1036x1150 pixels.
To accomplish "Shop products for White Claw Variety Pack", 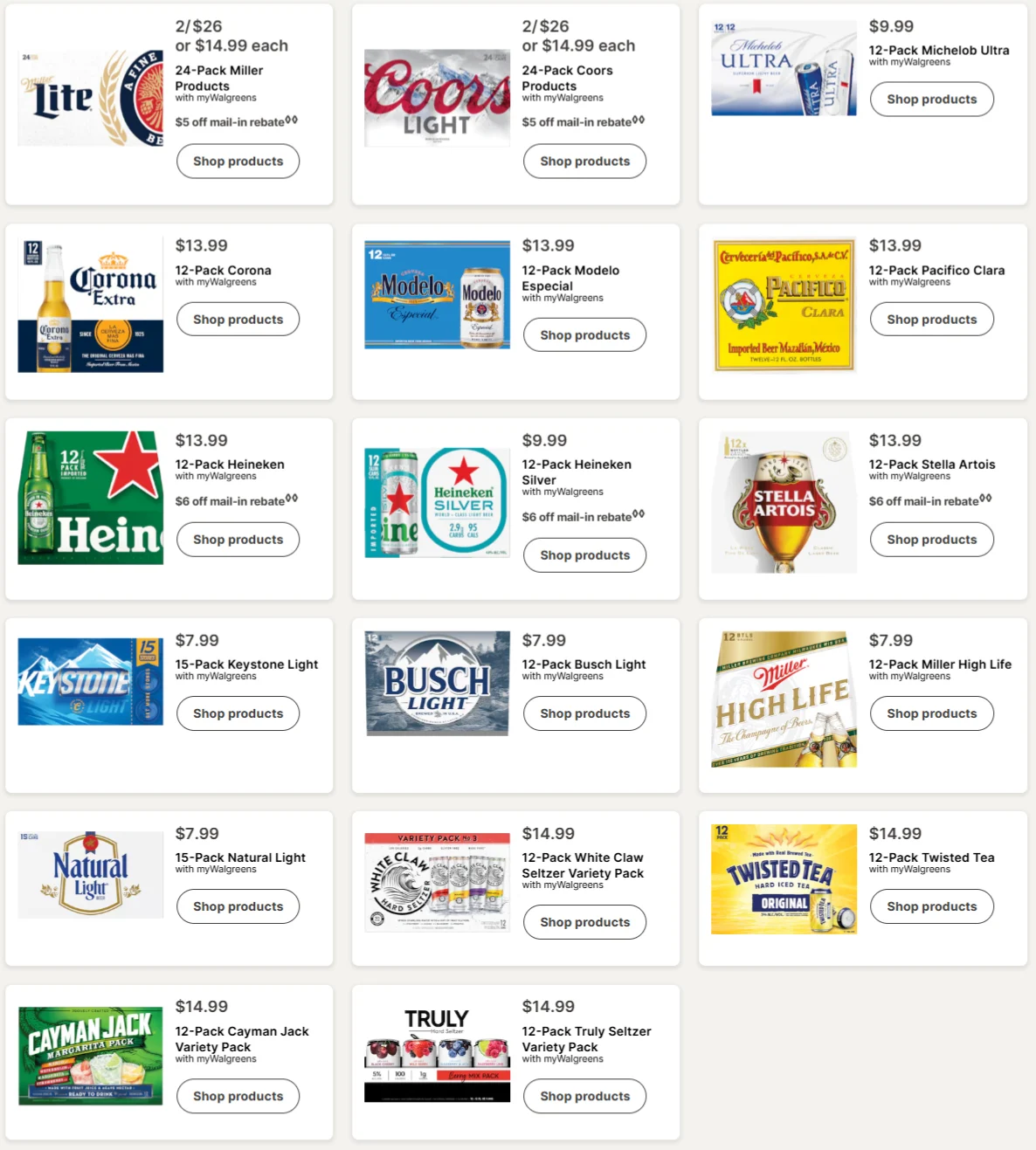I will tap(584, 922).
